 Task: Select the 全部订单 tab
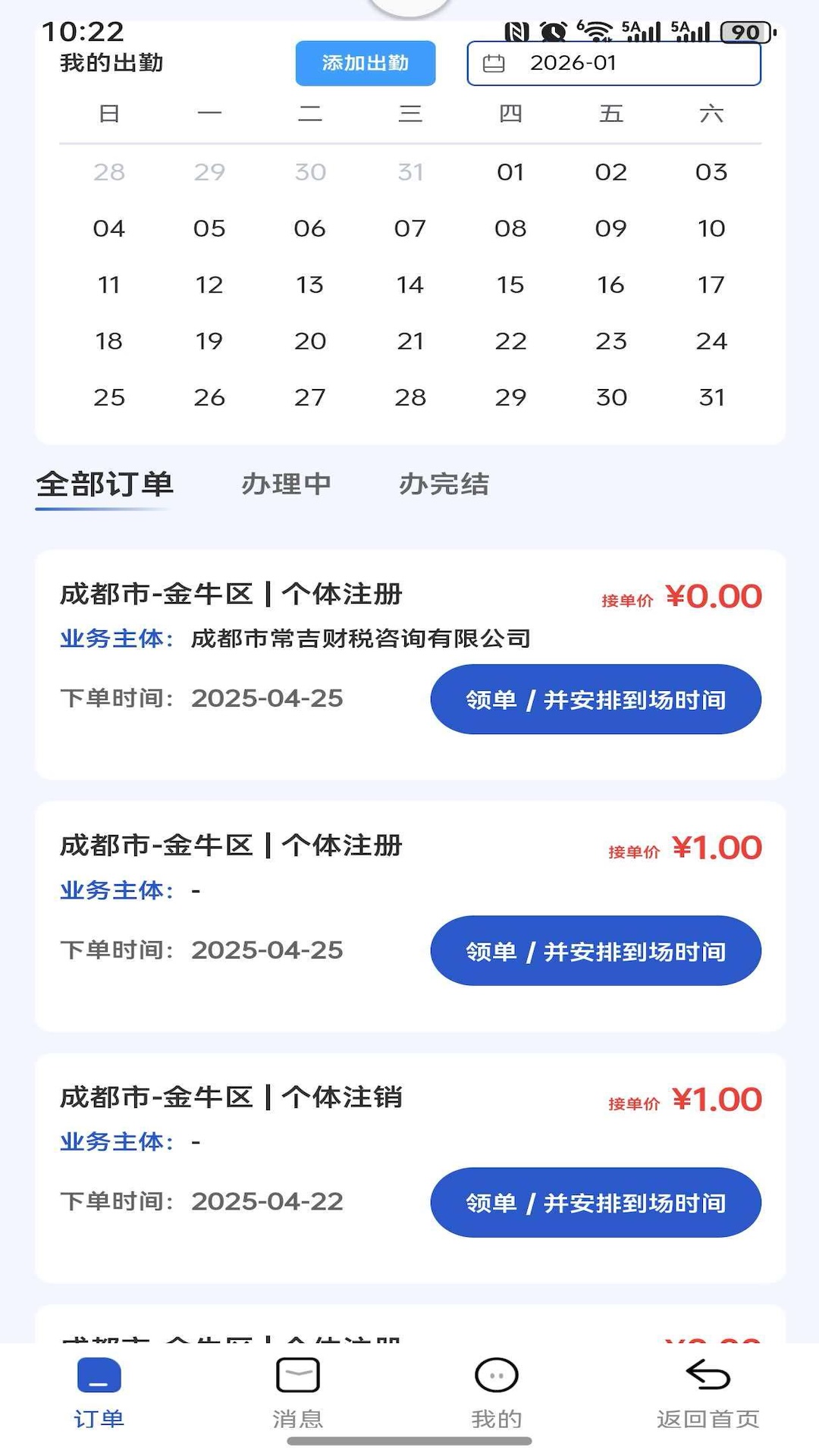pos(105,483)
